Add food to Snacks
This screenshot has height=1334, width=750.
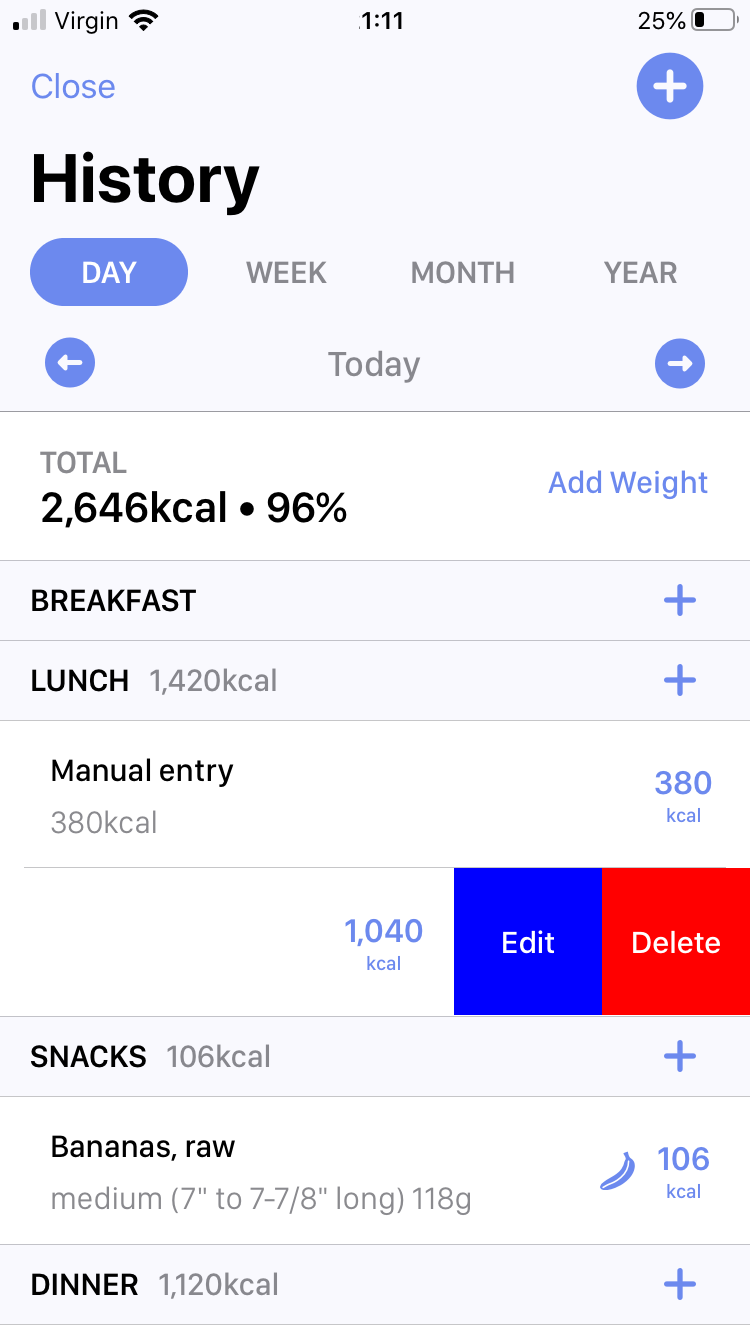click(x=680, y=1056)
